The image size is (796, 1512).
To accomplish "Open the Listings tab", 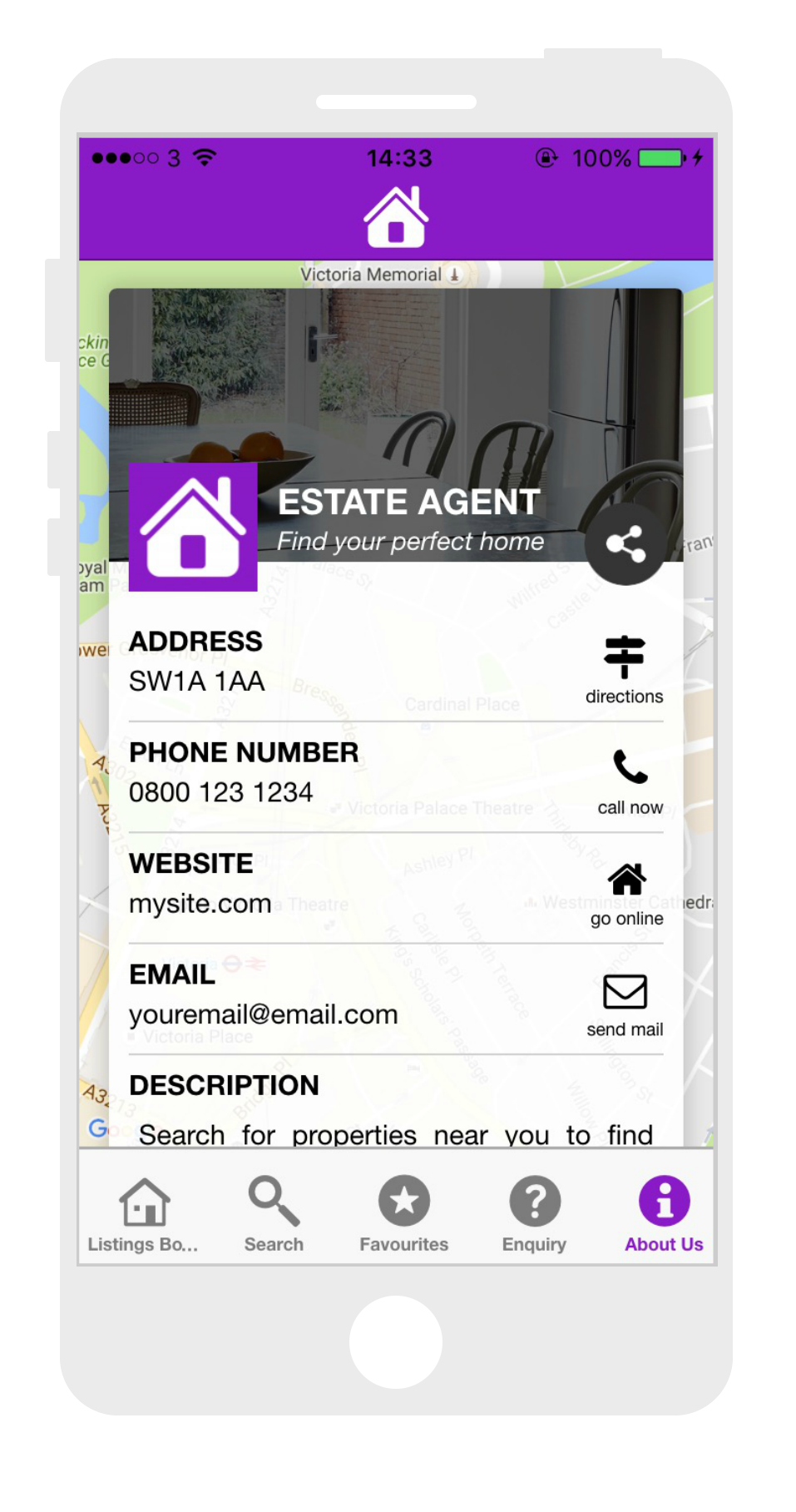I will click(144, 1213).
